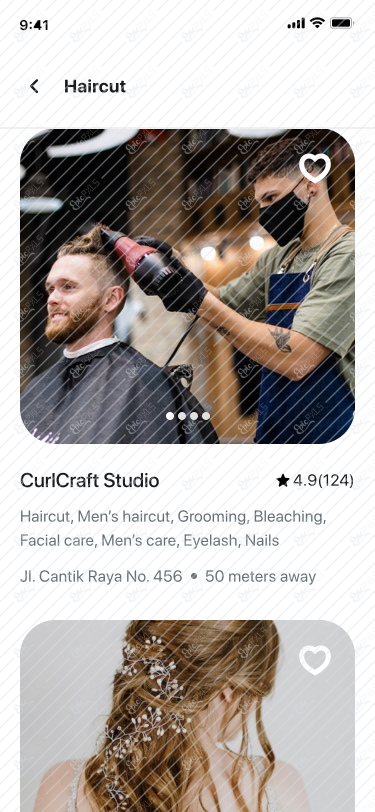Go back from the Haircut screen
The width and height of the screenshot is (375, 812).
[34, 86]
